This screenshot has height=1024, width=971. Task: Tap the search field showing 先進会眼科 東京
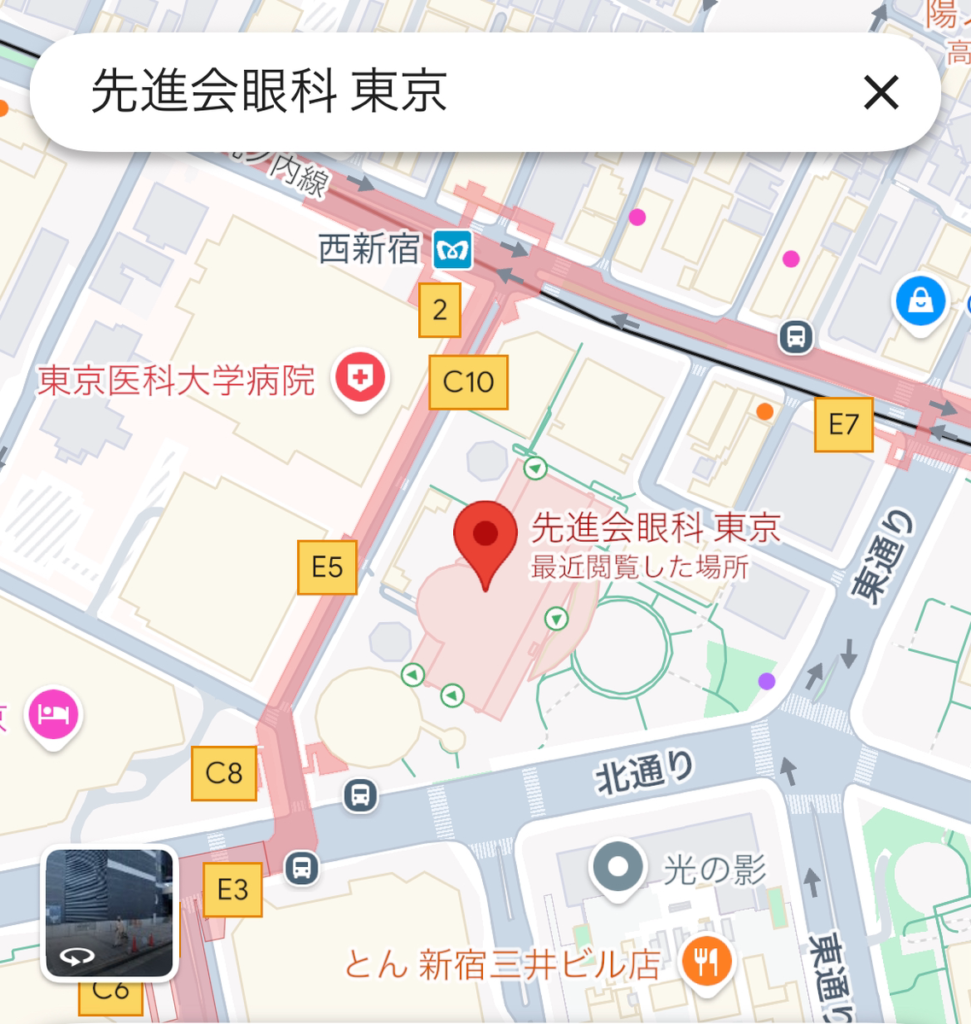point(400,93)
